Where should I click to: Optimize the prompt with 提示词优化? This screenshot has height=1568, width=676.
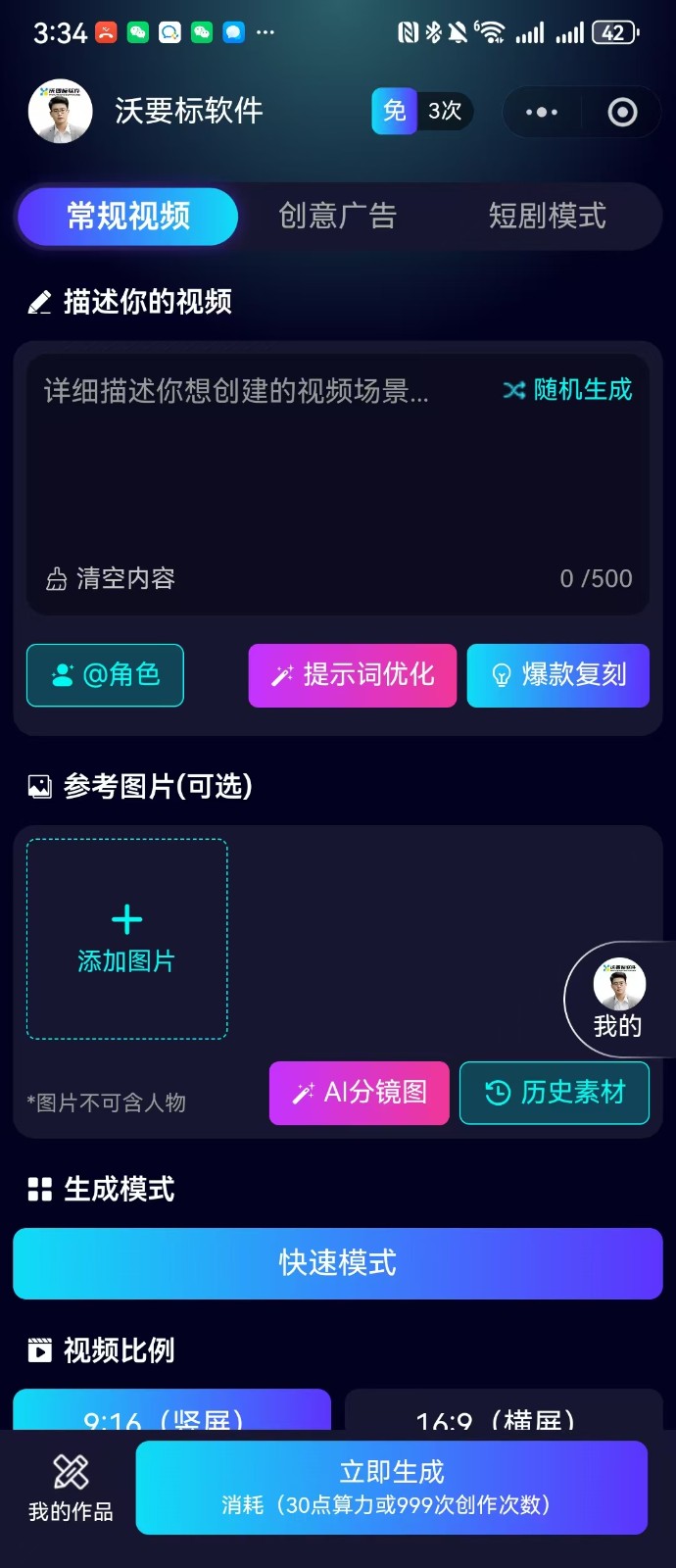353,675
